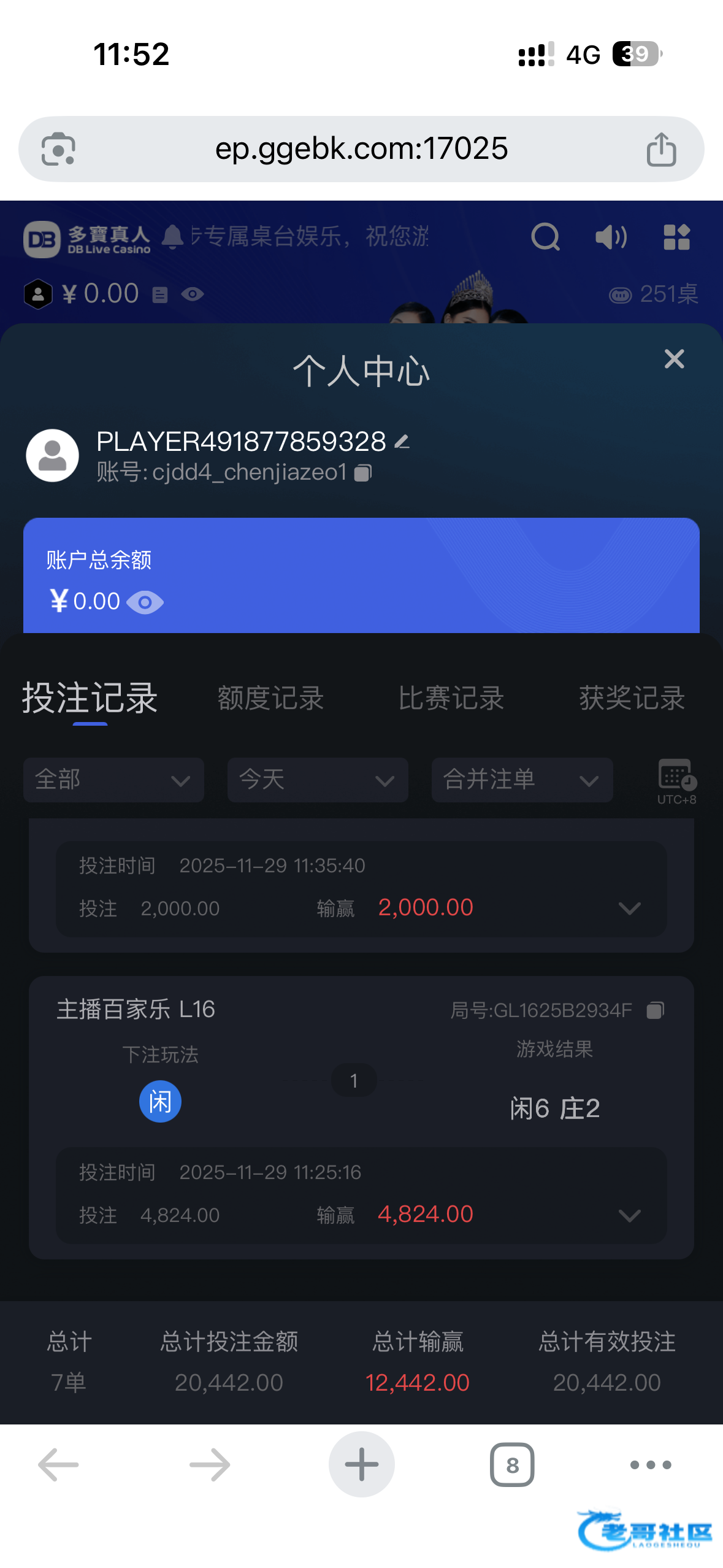
Task: Open the 今天 date range dropdown
Action: tap(318, 780)
